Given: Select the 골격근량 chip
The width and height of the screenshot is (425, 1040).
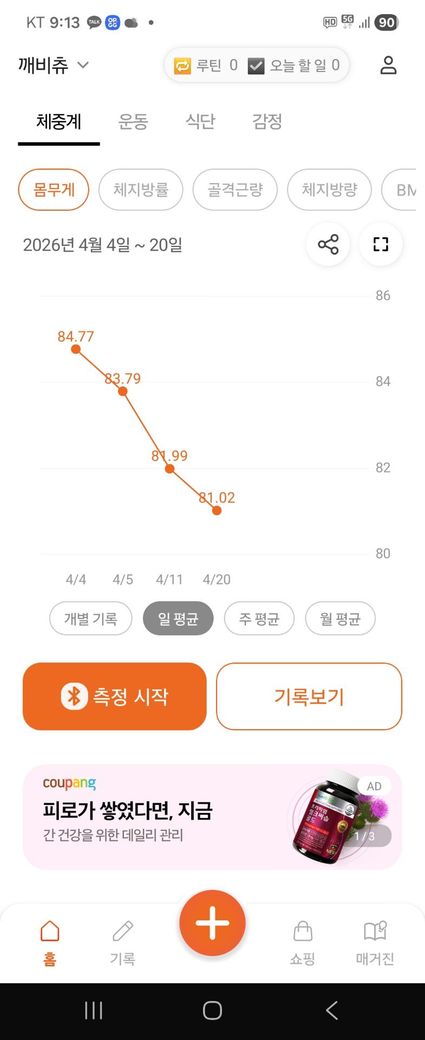Looking at the screenshot, I should click(x=235, y=190).
